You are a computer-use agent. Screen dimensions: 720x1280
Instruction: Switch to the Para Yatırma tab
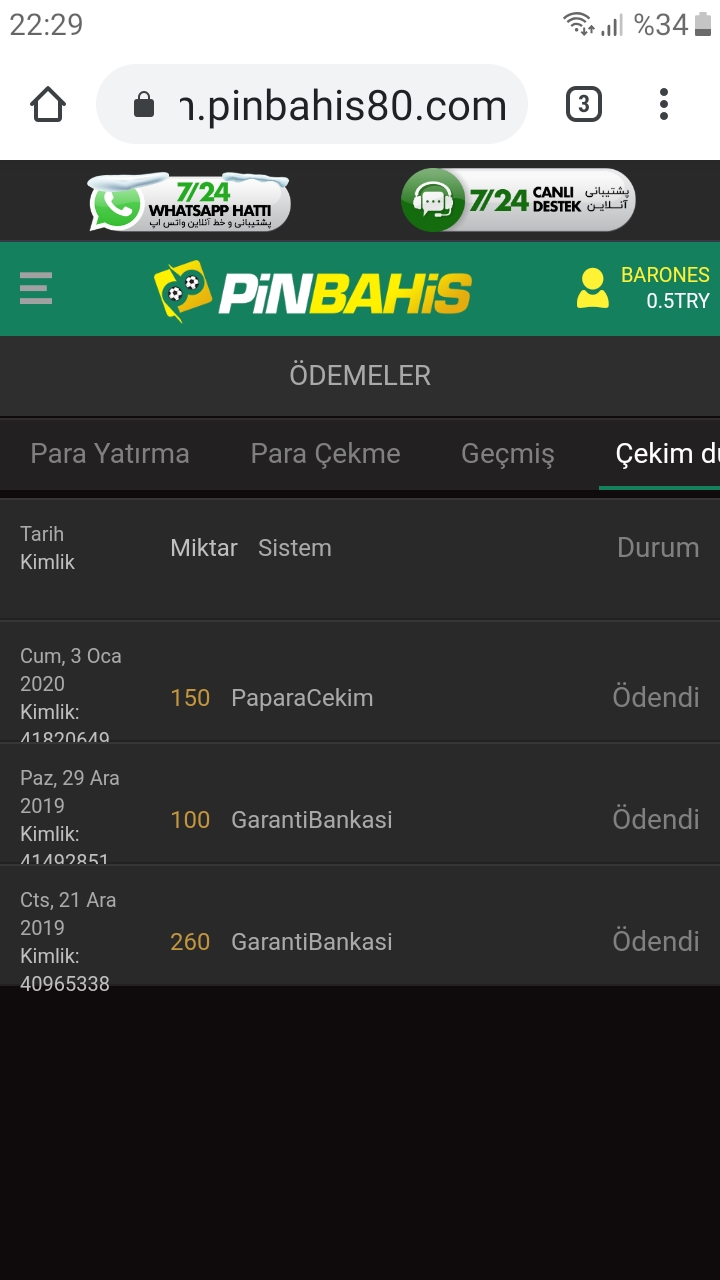pyautogui.click(x=110, y=454)
